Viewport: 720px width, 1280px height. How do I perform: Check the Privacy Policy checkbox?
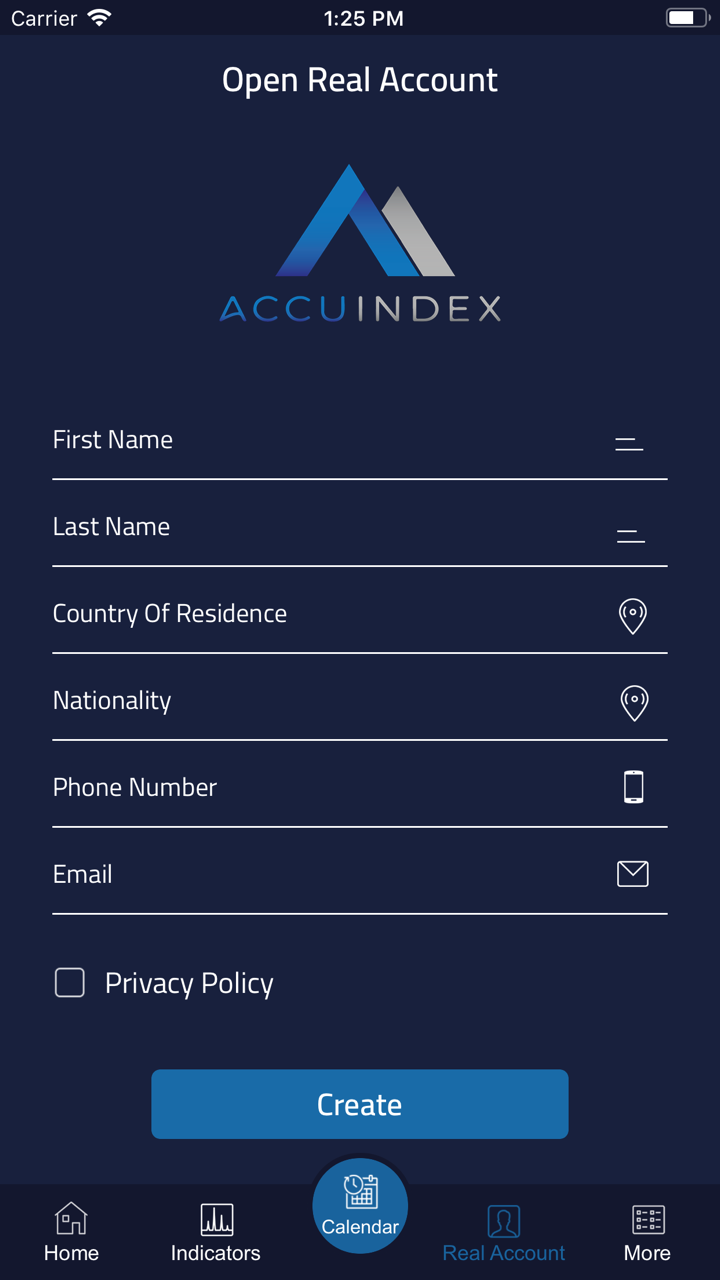(70, 983)
